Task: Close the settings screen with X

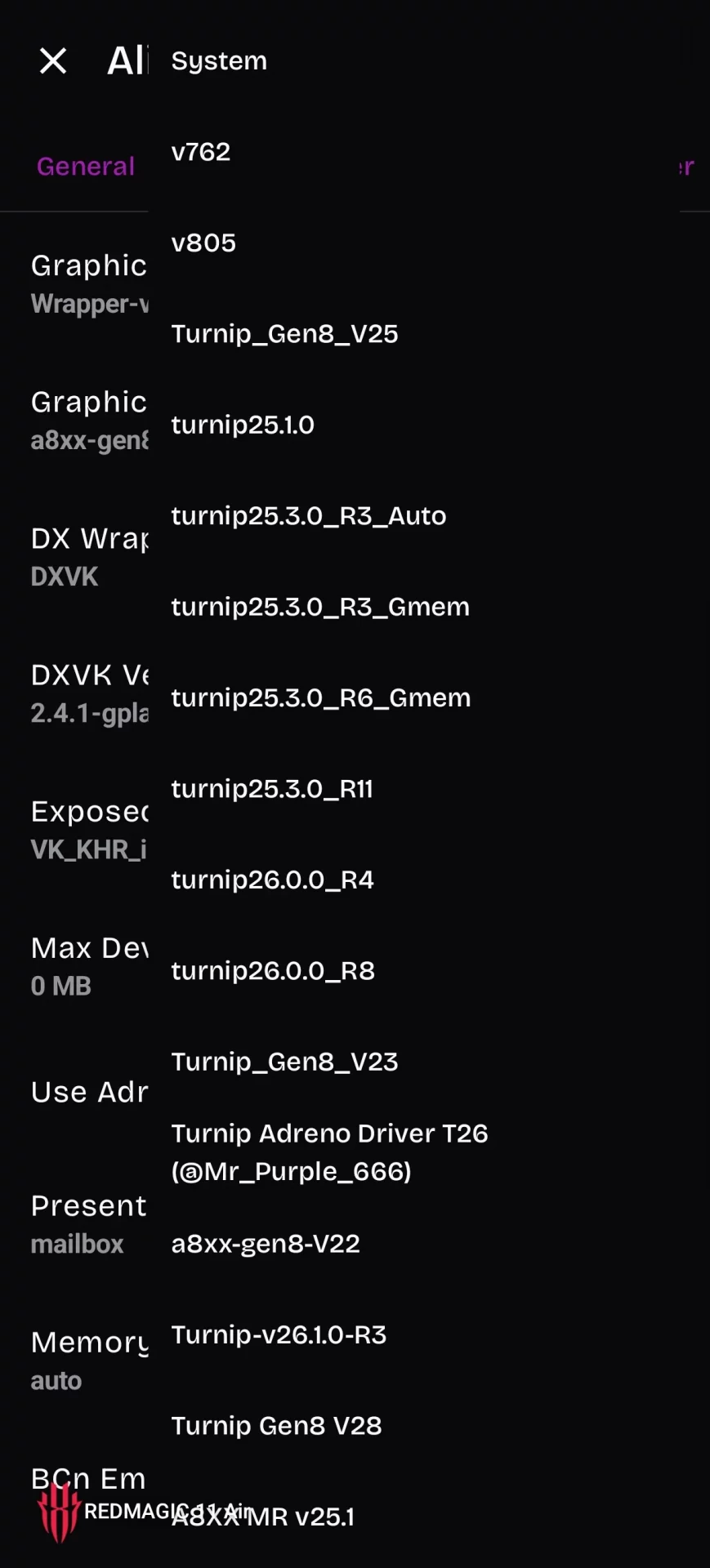Action: (x=53, y=60)
